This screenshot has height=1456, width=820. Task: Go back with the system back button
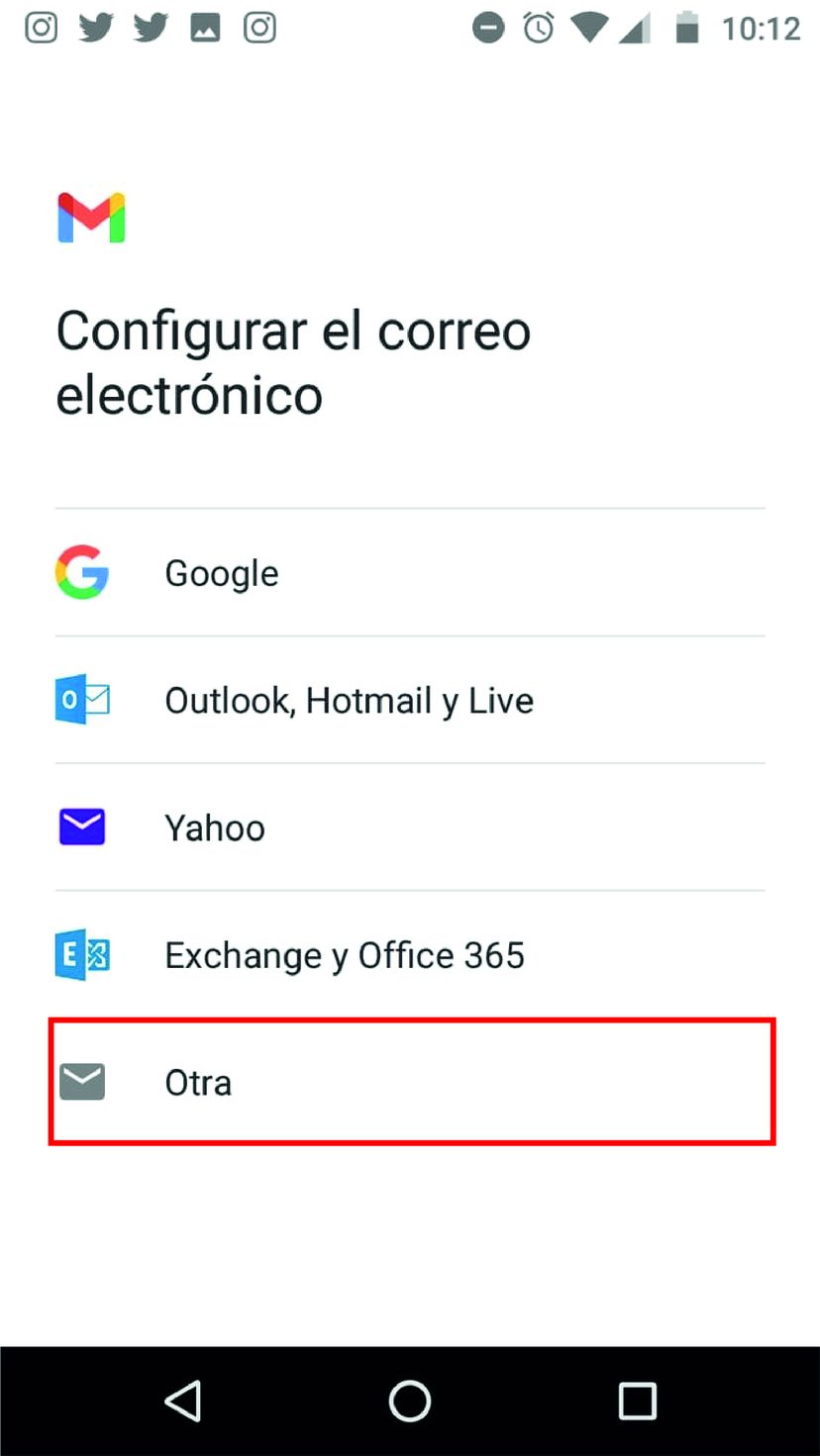[183, 1401]
